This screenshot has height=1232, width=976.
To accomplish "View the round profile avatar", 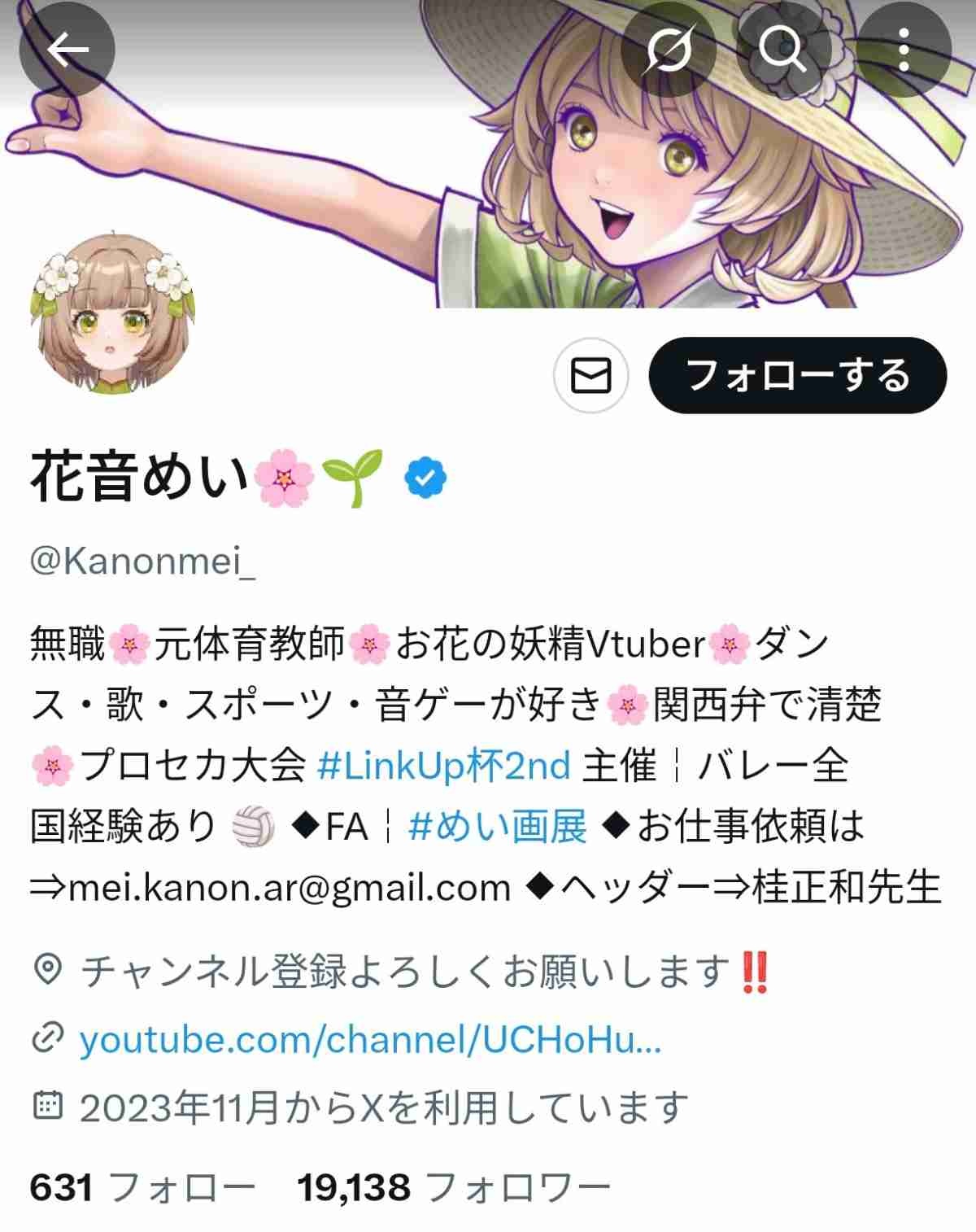I will (x=113, y=314).
